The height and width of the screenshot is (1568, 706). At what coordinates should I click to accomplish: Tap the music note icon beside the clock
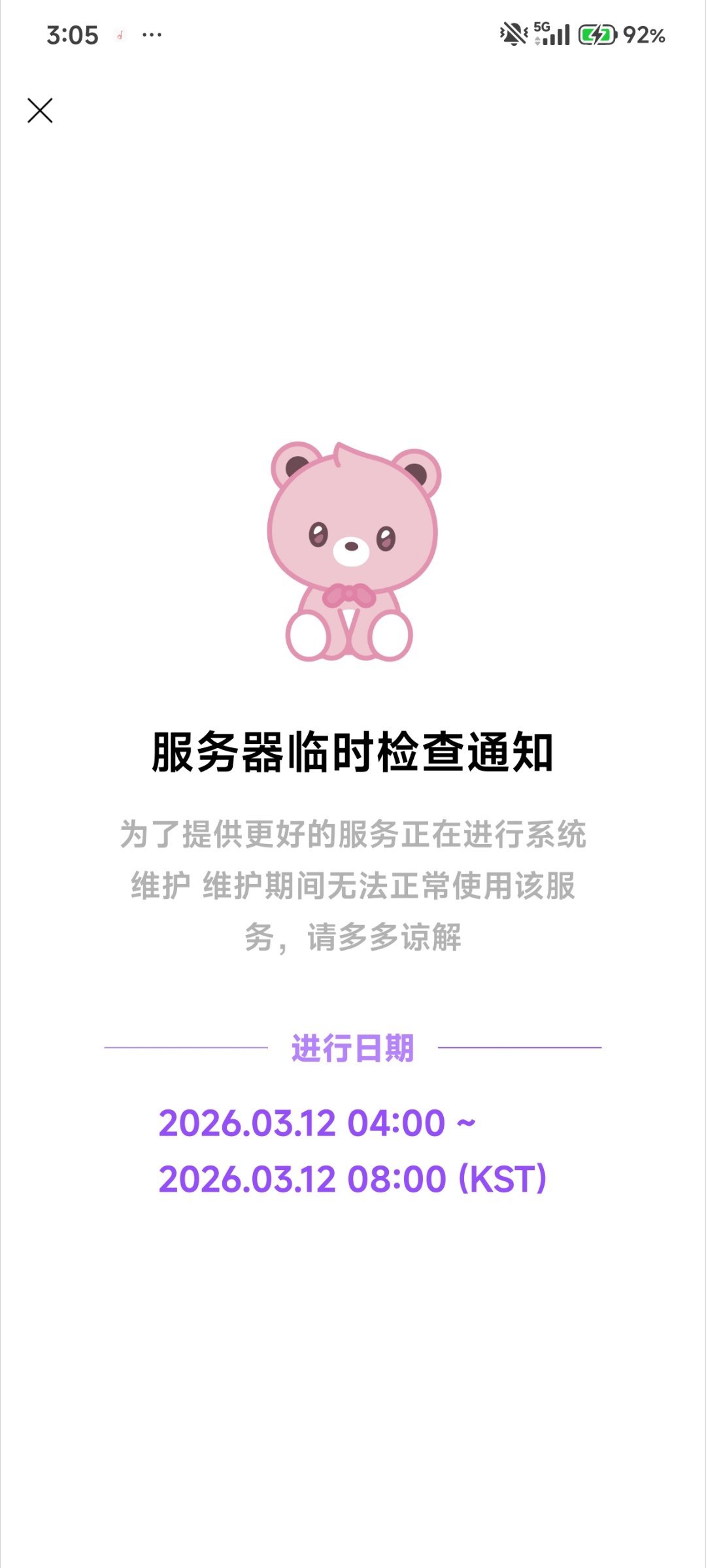pos(119,36)
